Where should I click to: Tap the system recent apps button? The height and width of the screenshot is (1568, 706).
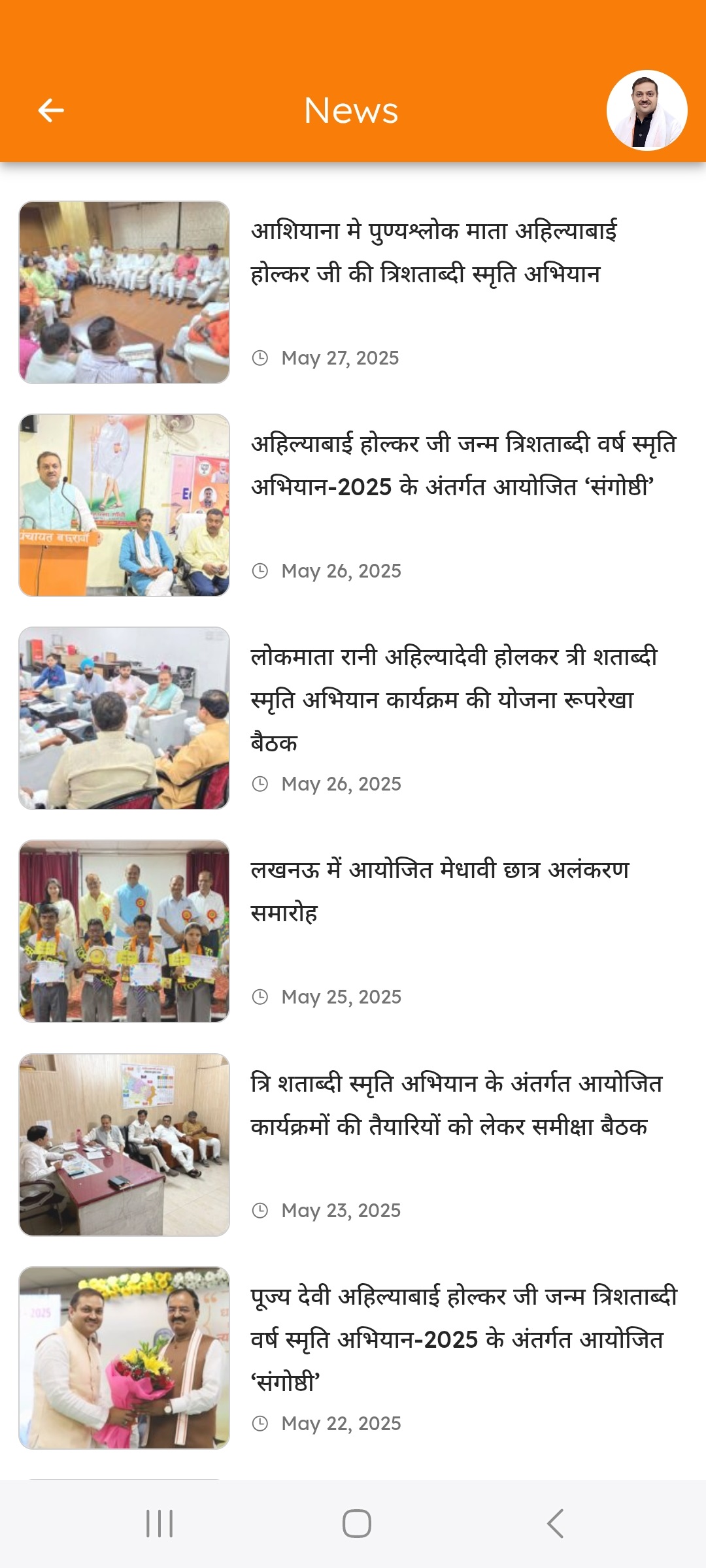pyautogui.click(x=160, y=1524)
